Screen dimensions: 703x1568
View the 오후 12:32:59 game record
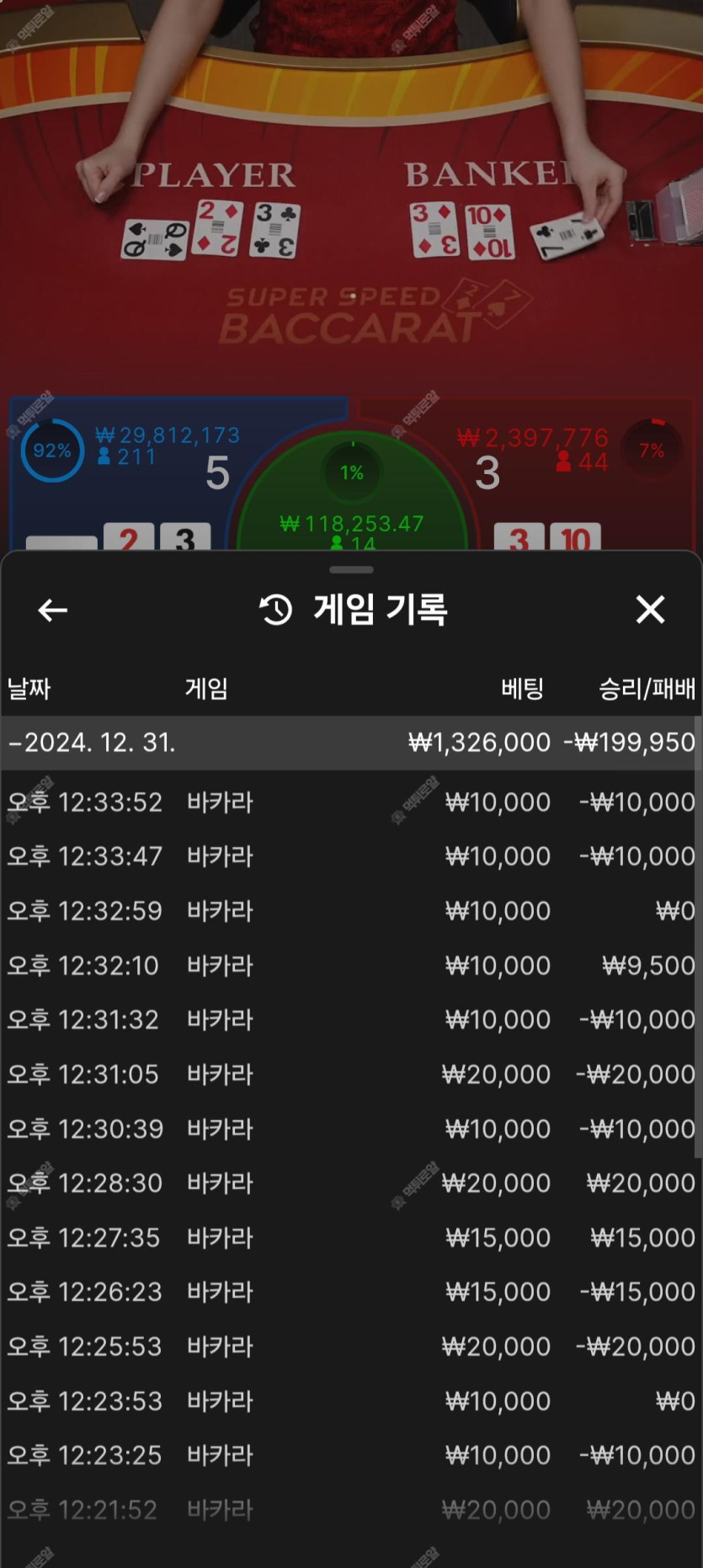coord(349,911)
